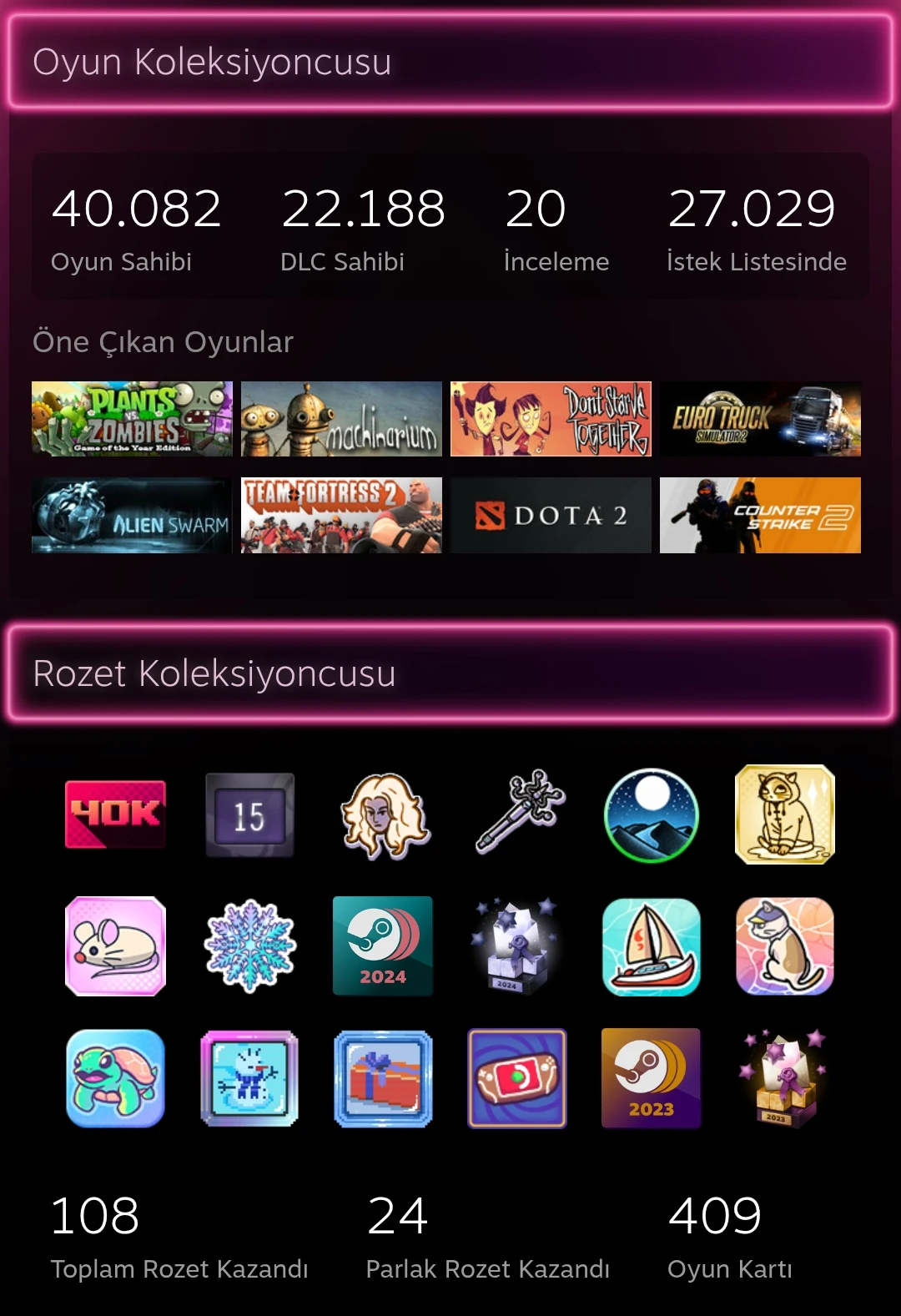
Task: View the turtle badge
Action: pyautogui.click(x=115, y=1077)
